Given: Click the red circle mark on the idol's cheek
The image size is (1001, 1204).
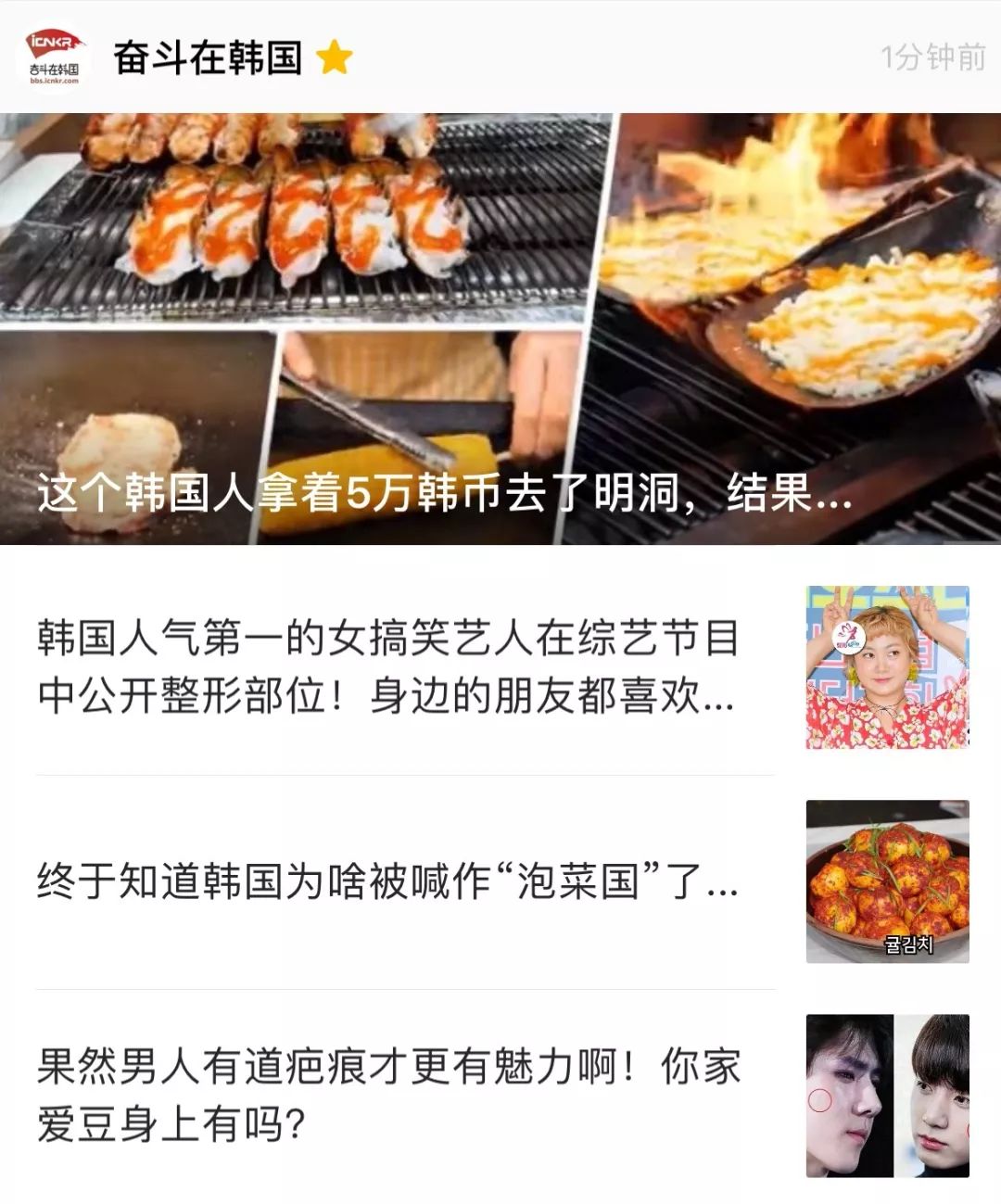Looking at the screenshot, I should coord(819,1099).
